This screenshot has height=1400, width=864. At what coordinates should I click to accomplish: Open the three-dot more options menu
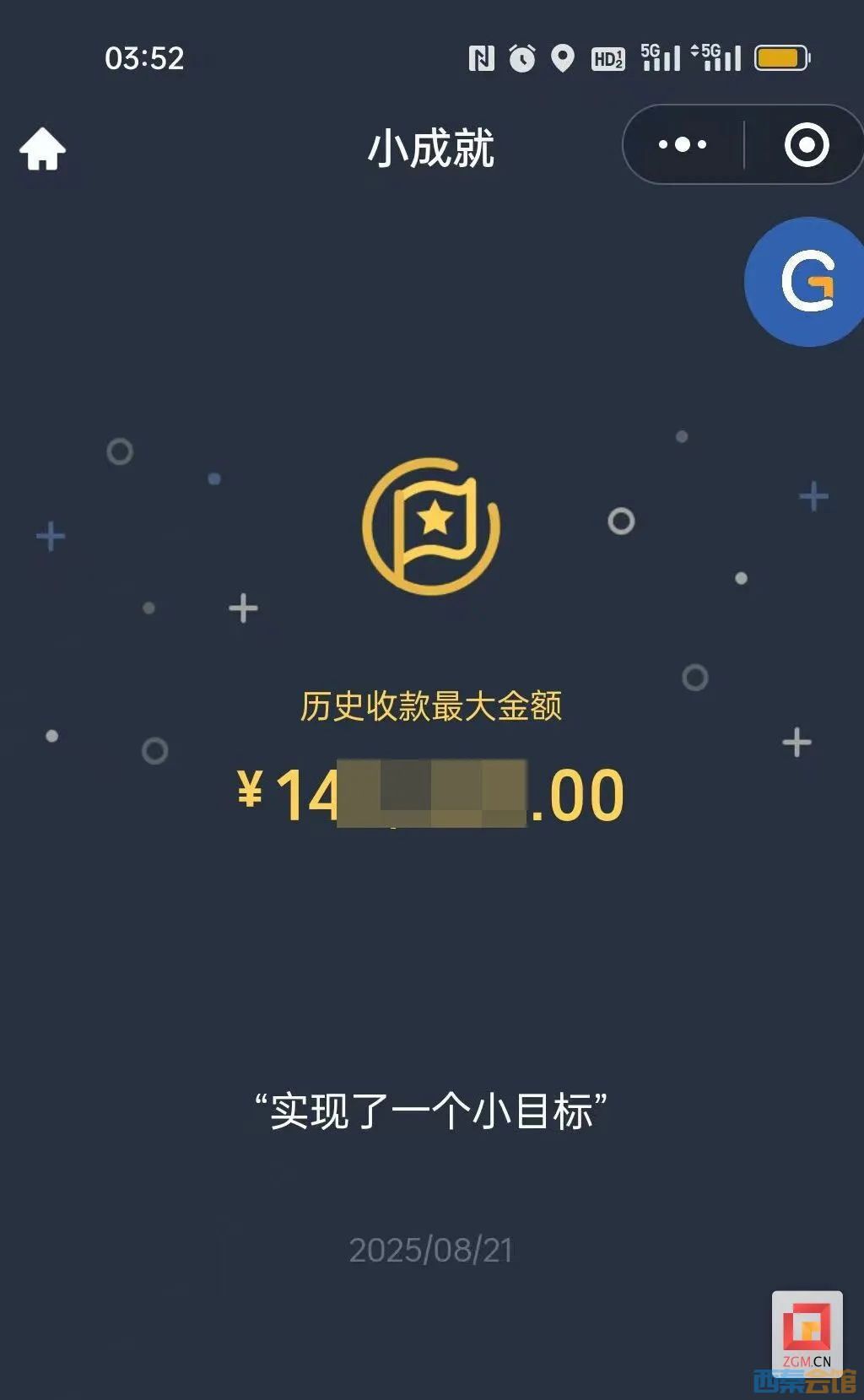pos(683,145)
